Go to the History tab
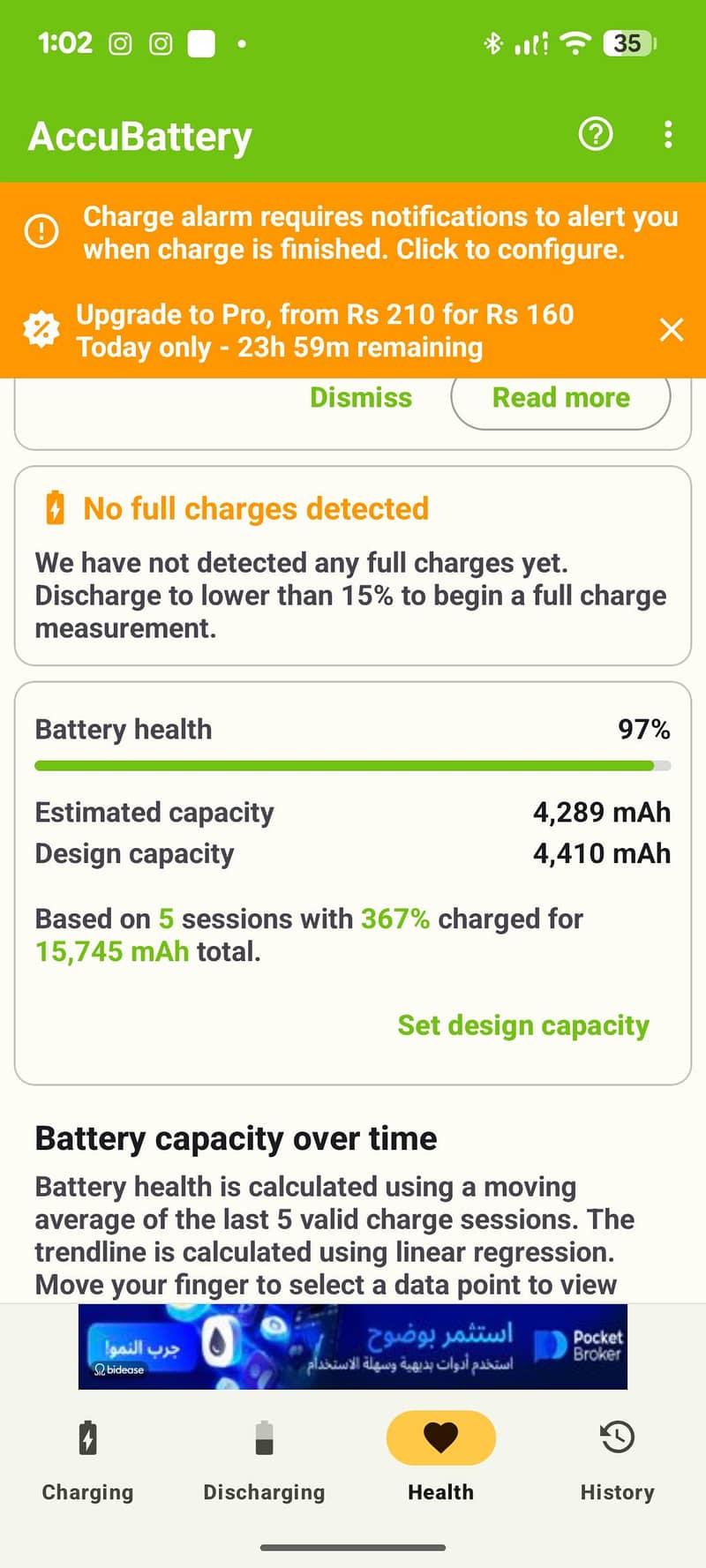Image resolution: width=706 pixels, height=1568 pixels. click(x=617, y=1459)
